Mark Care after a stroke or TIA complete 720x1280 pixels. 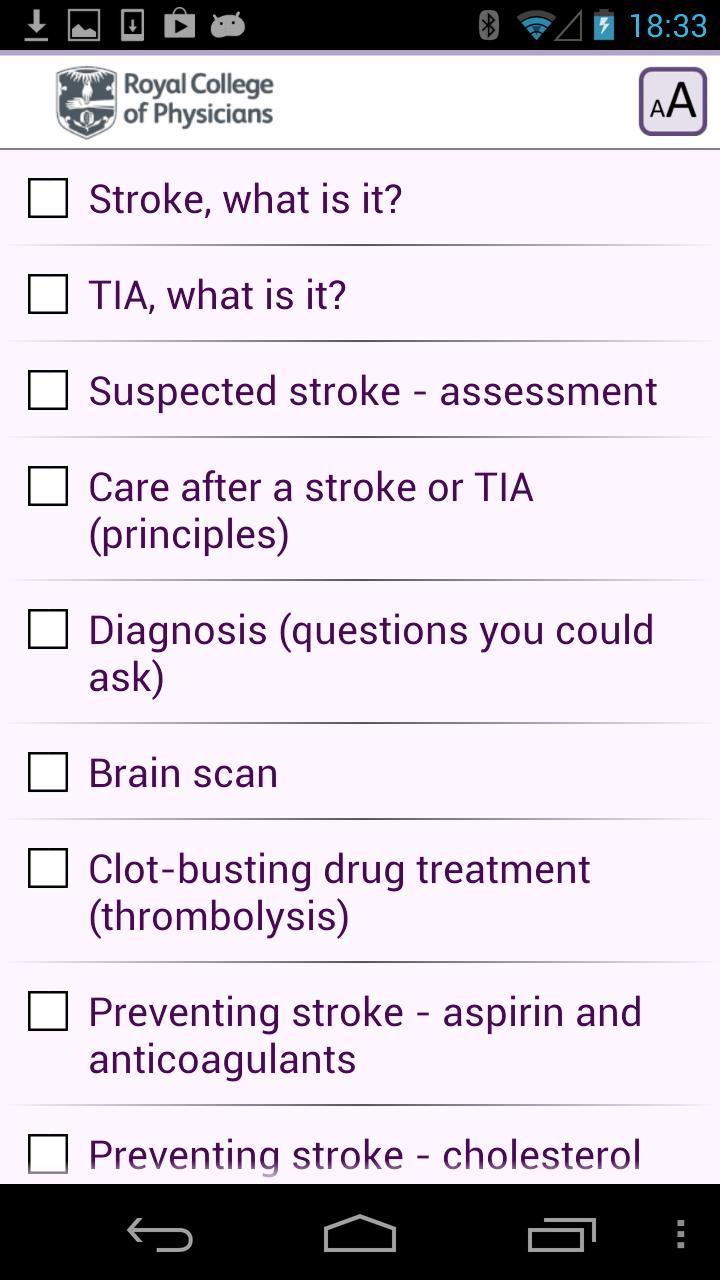pos(47,486)
